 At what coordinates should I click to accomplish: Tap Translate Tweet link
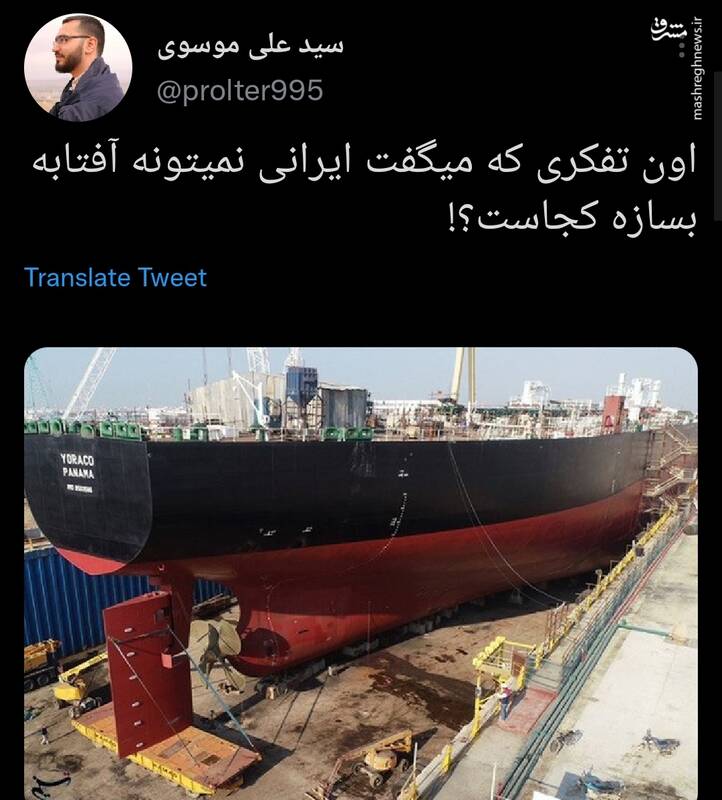tap(115, 278)
